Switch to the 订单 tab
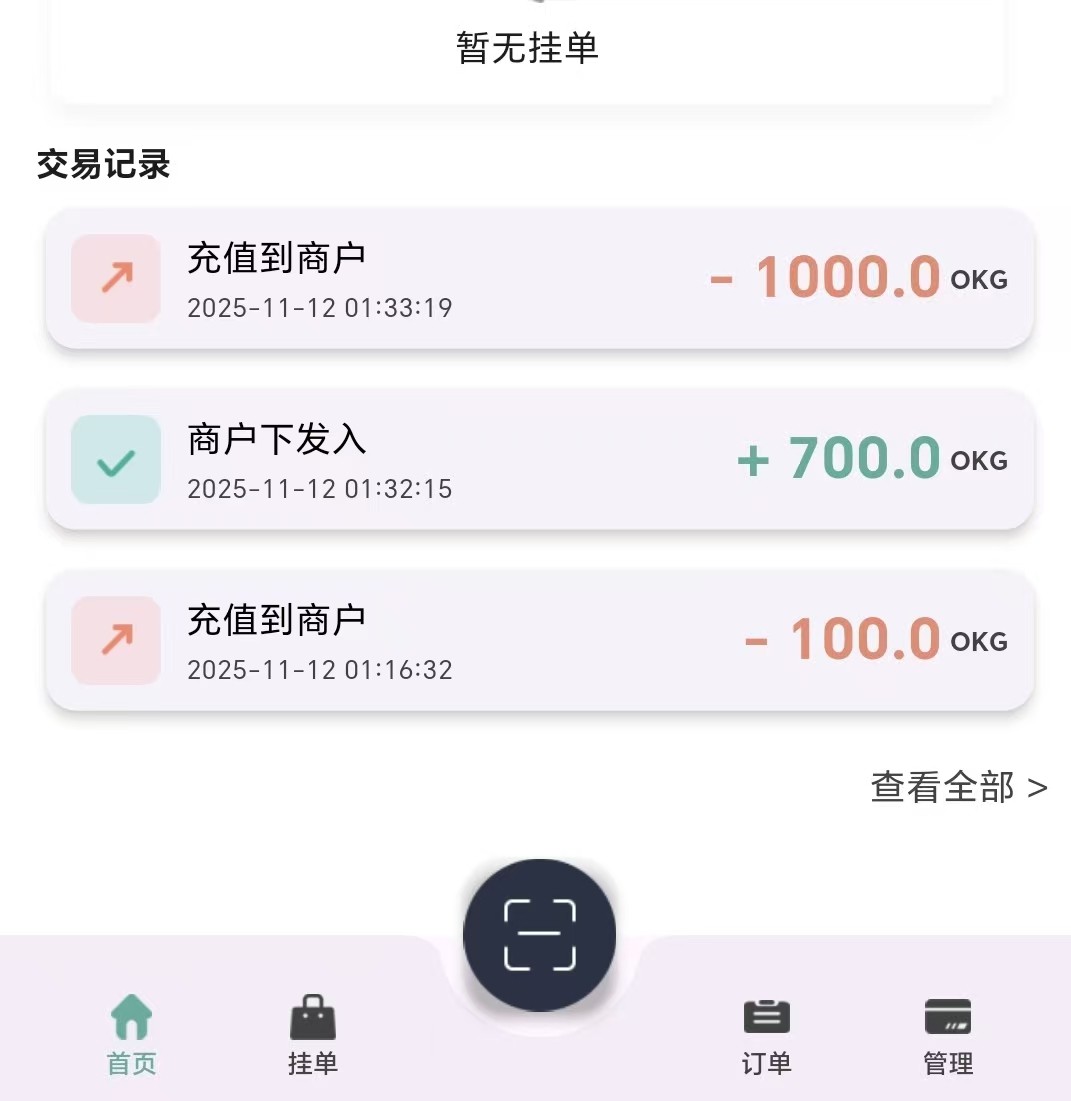Image resolution: width=1071 pixels, height=1101 pixels. click(766, 1035)
